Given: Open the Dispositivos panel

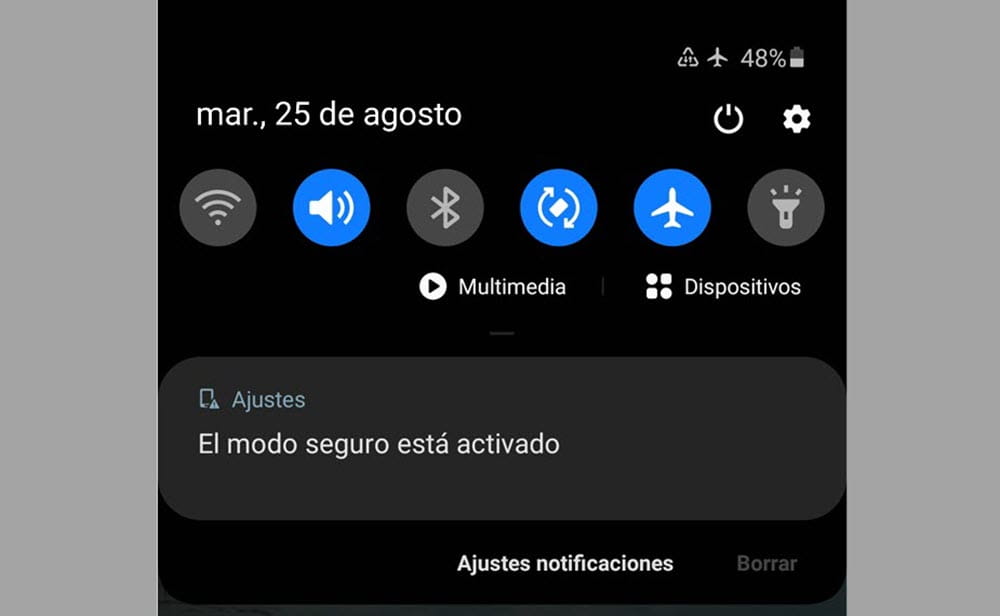Looking at the screenshot, I should [x=723, y=287].
